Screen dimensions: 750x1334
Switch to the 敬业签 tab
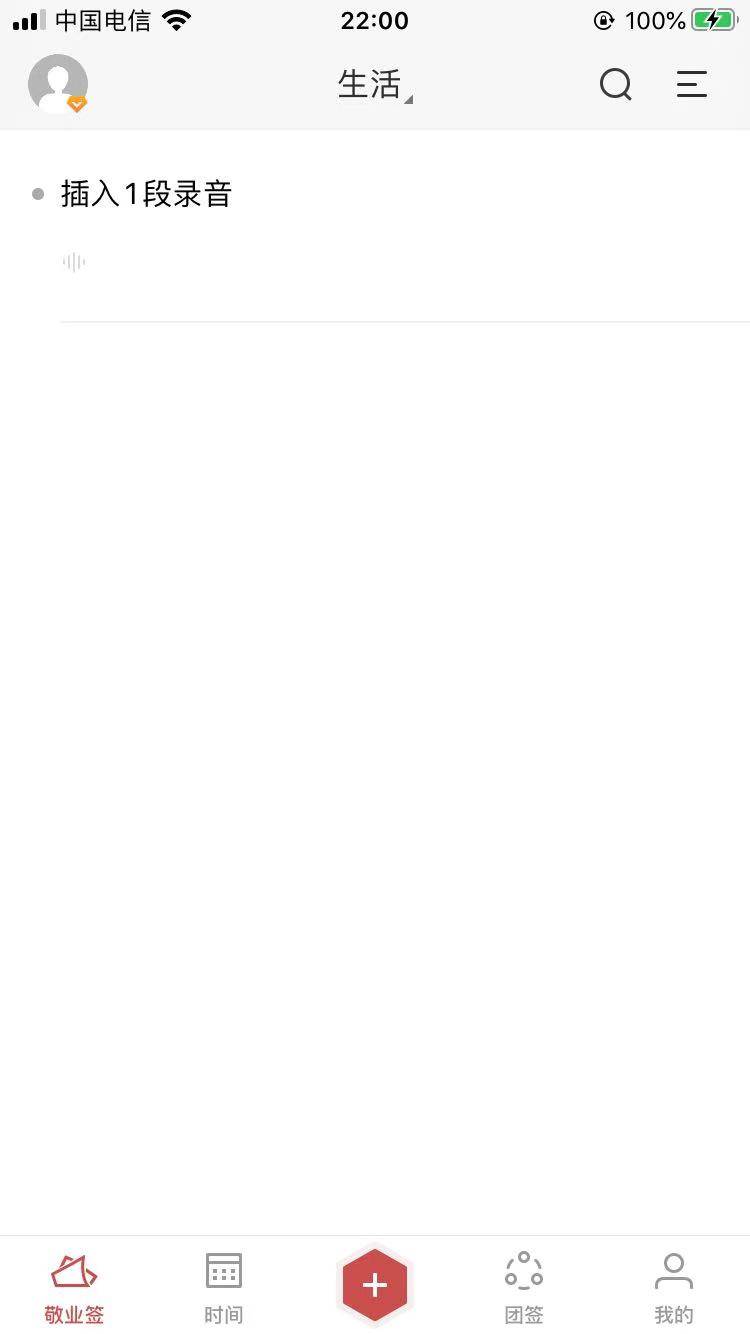[x=74, y=1288]
